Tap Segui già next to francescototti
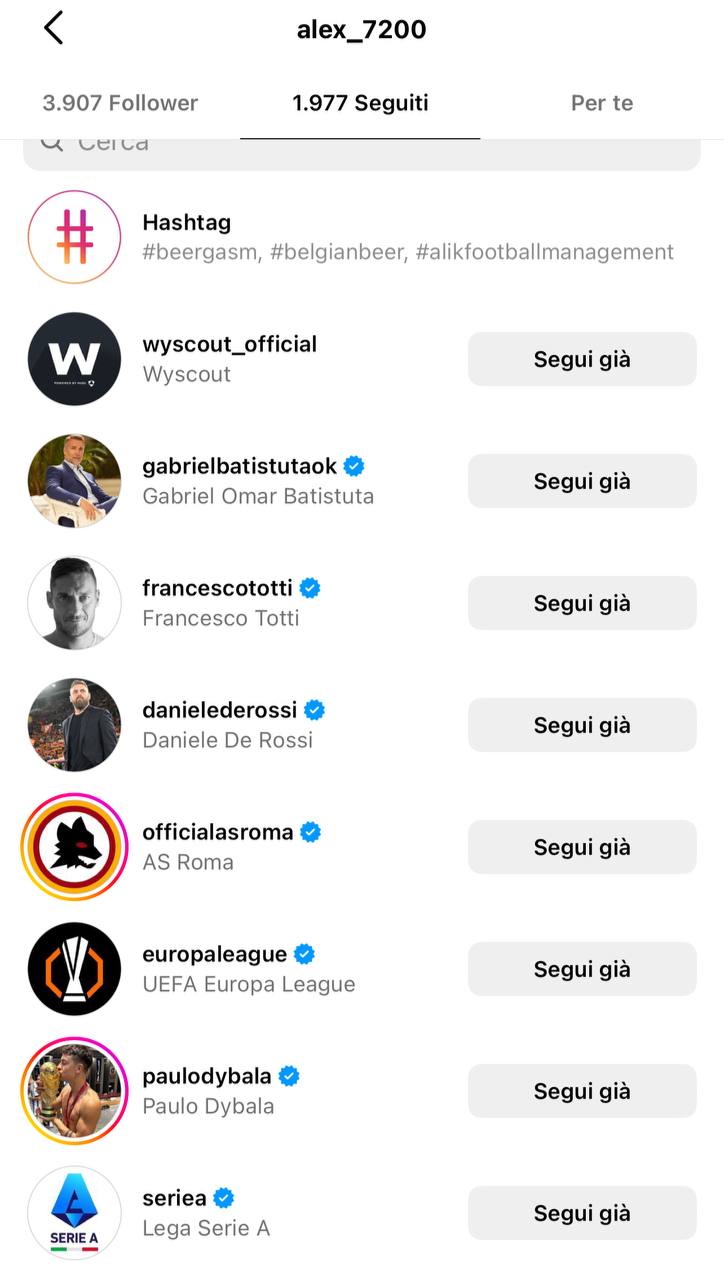 [581, 603]
